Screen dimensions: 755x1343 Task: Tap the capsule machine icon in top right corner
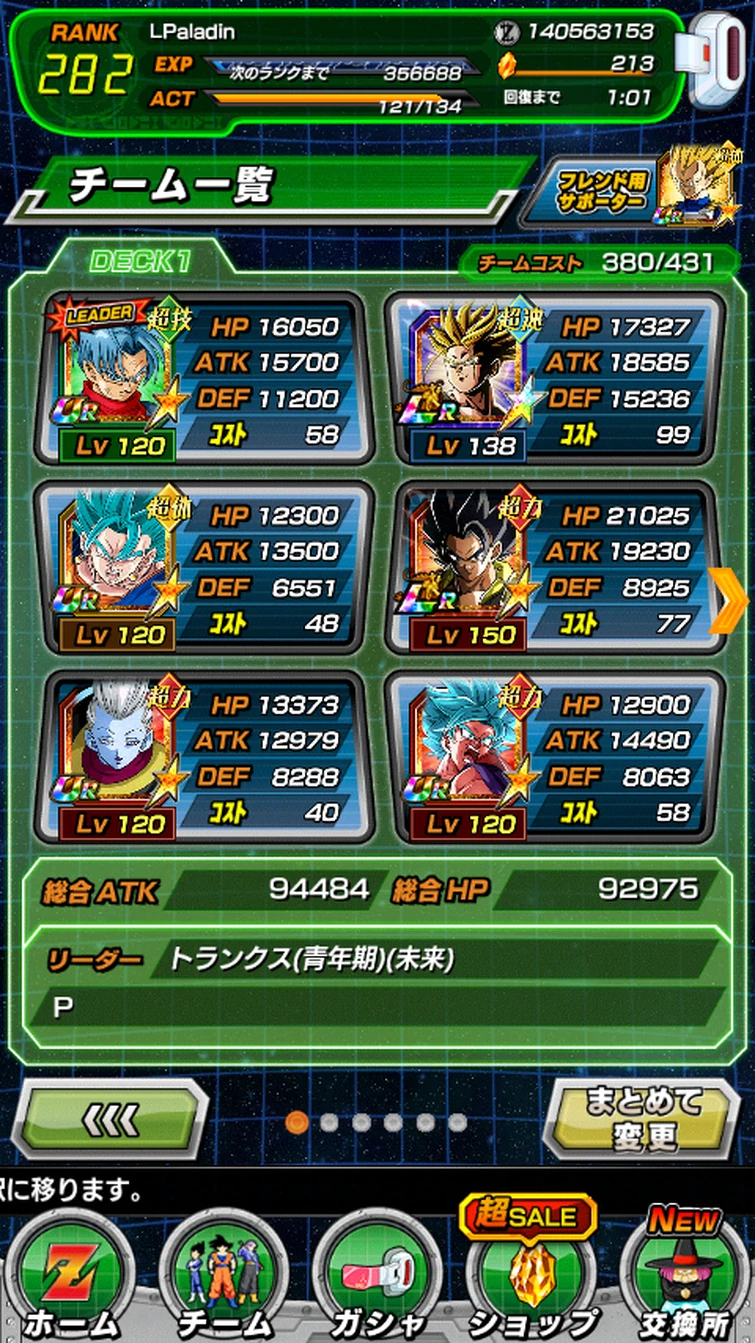(713, 60)
